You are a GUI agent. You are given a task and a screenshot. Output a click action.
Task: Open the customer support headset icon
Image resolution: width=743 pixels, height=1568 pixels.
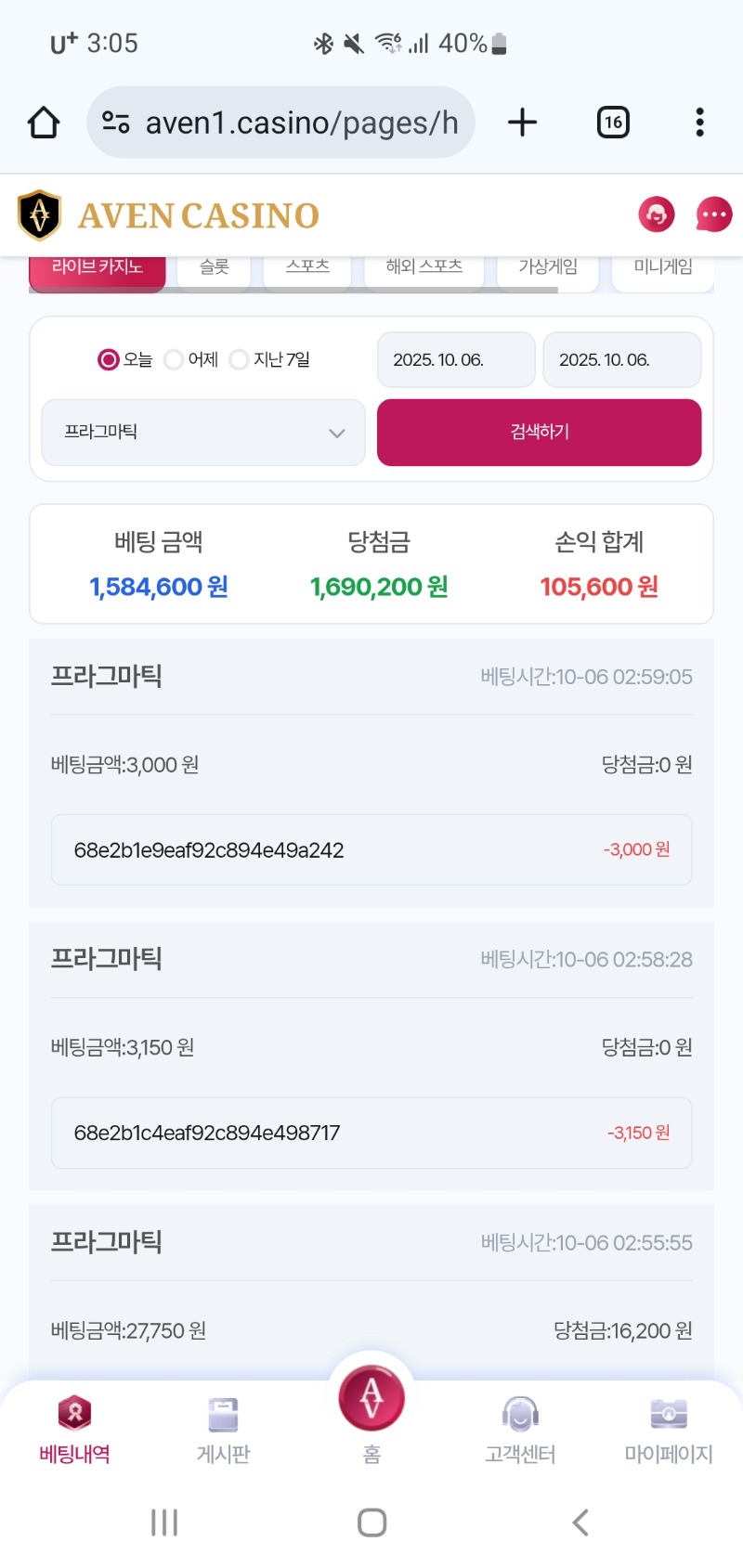(657, 214)
